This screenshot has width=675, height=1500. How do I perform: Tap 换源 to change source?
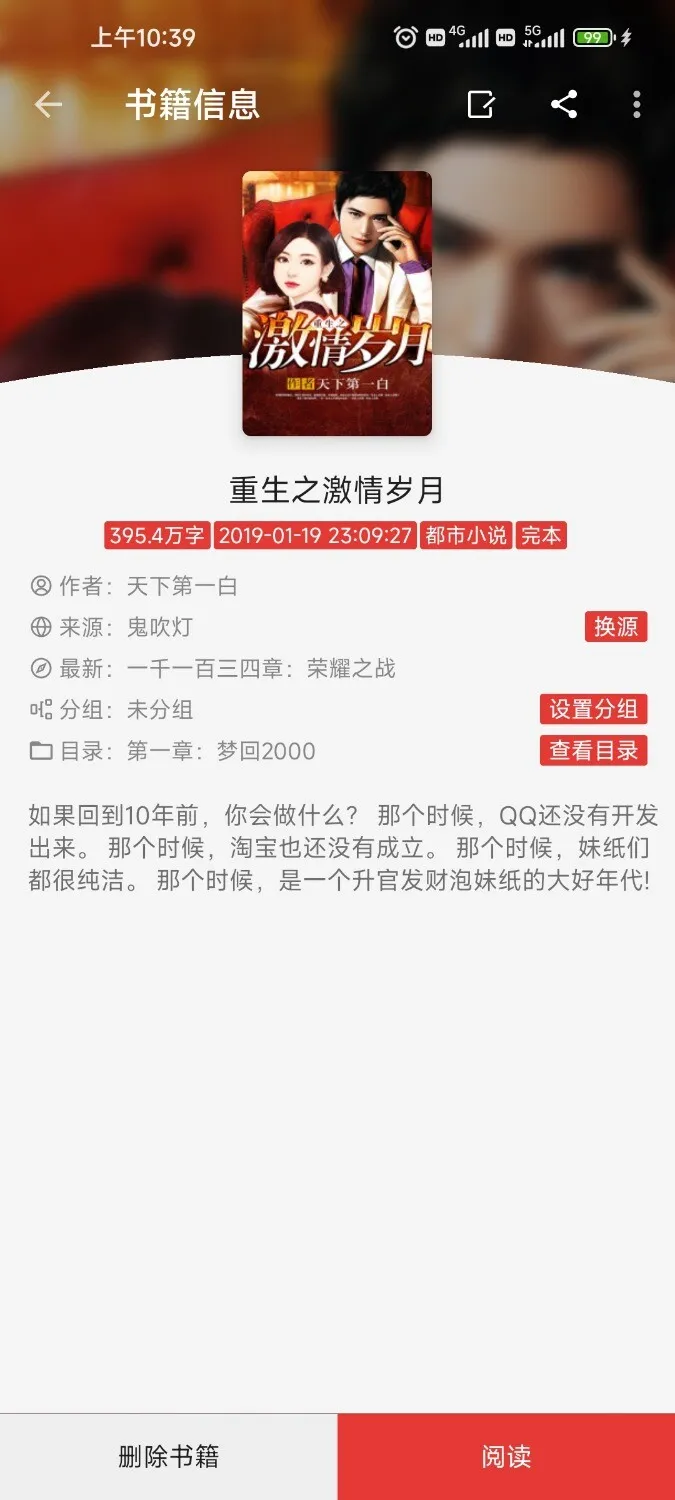(616, 627)
